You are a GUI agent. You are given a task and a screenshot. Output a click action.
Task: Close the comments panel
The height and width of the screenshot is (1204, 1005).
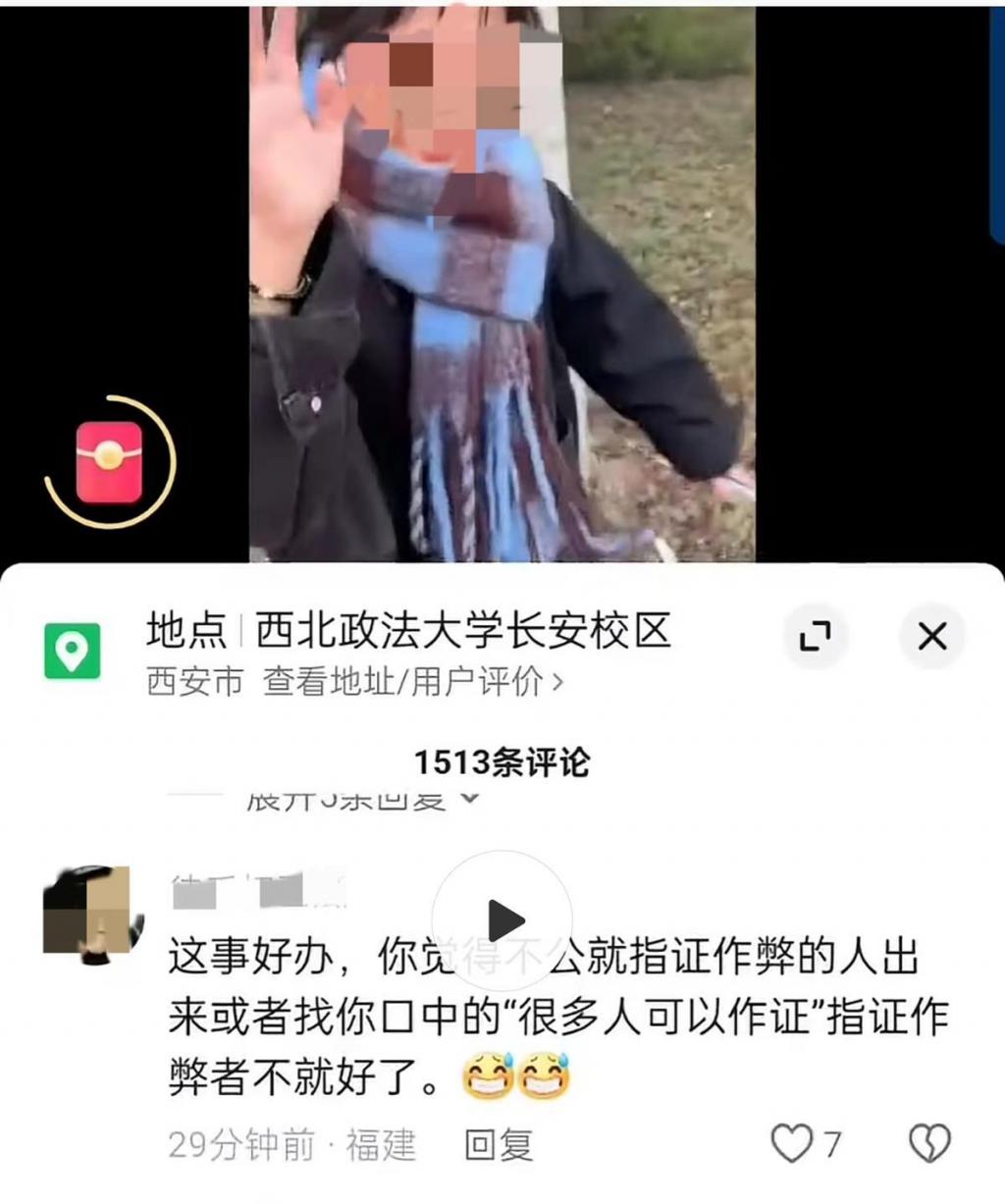(x=931, y=636)
